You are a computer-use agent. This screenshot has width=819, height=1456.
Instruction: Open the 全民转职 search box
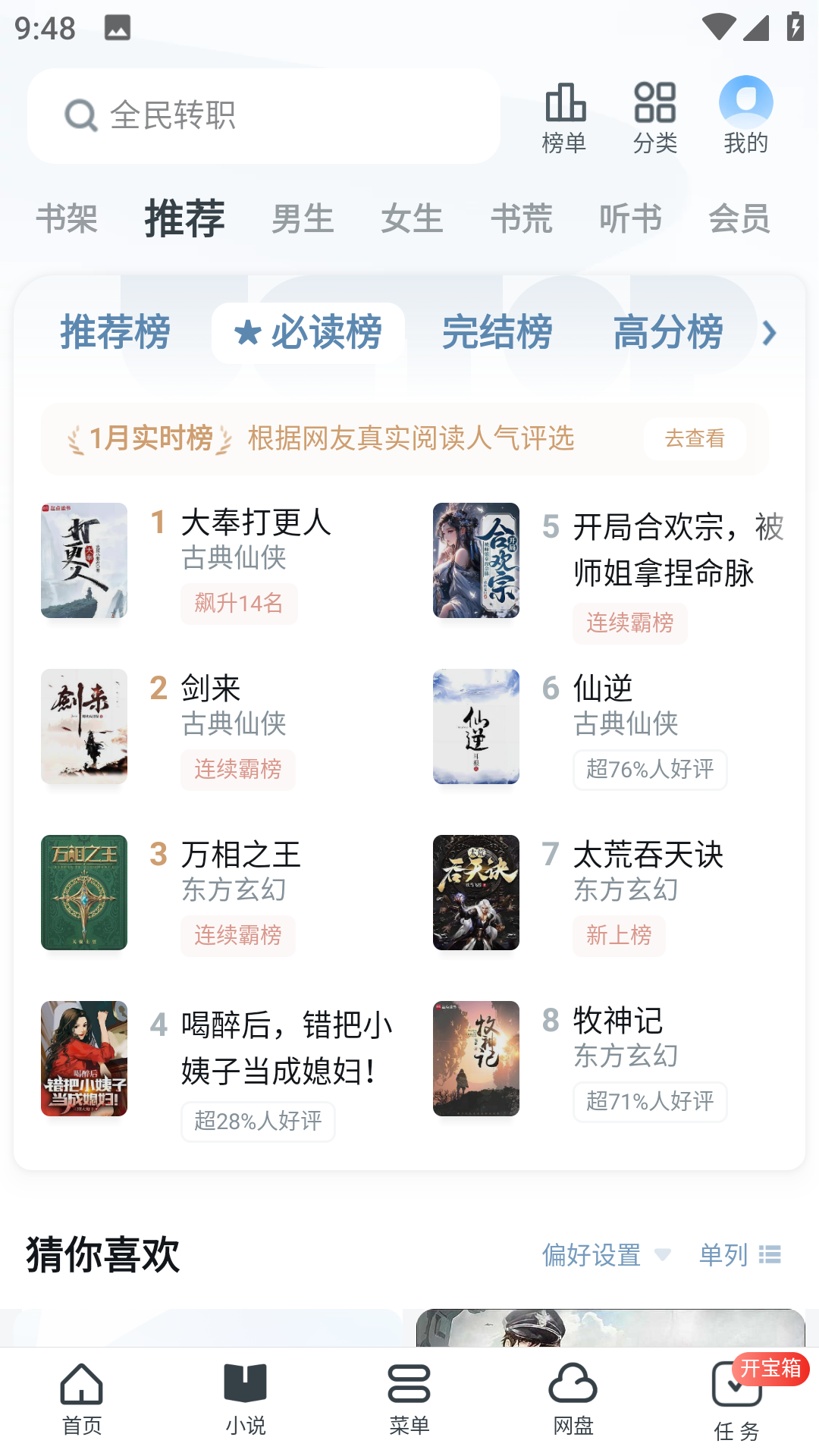click(x=262, y=116)
